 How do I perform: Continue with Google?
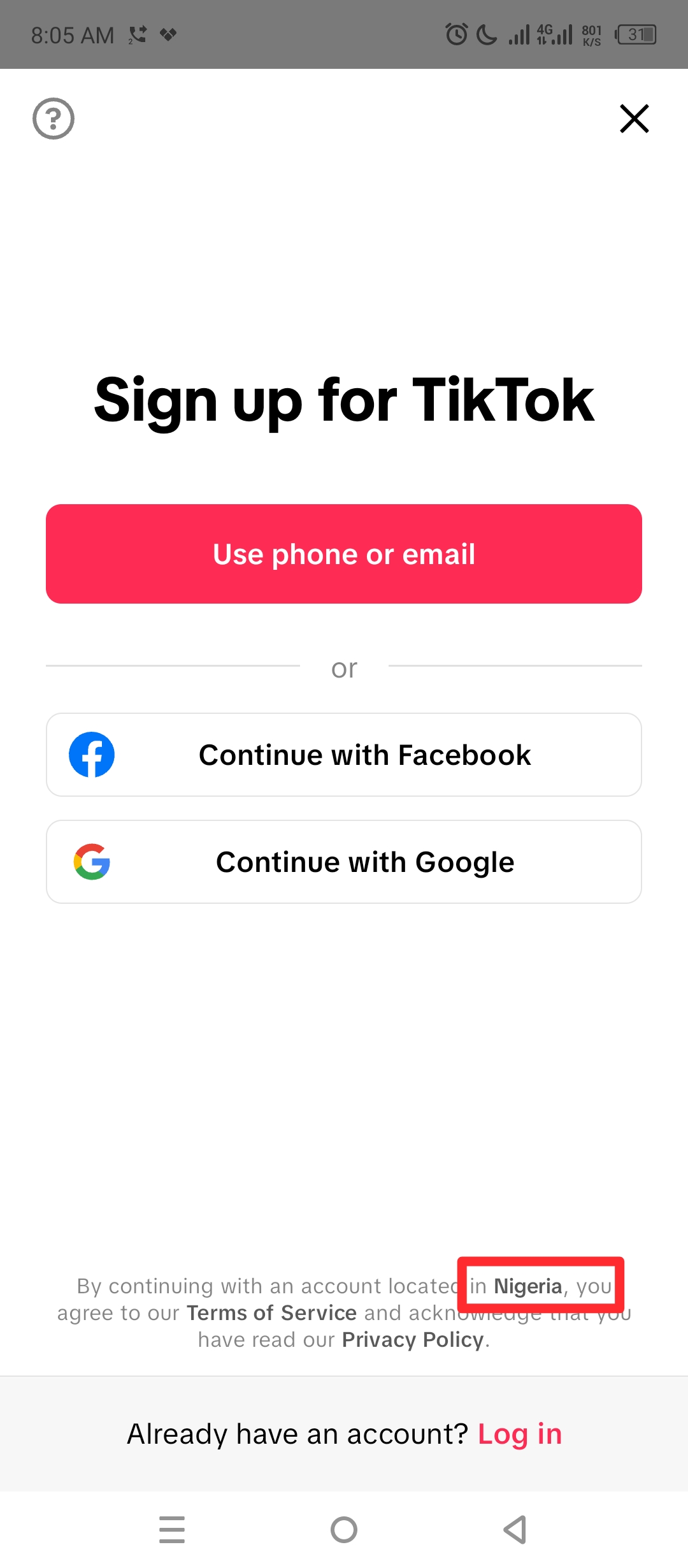pyautogui.click(x=344, y=862)
